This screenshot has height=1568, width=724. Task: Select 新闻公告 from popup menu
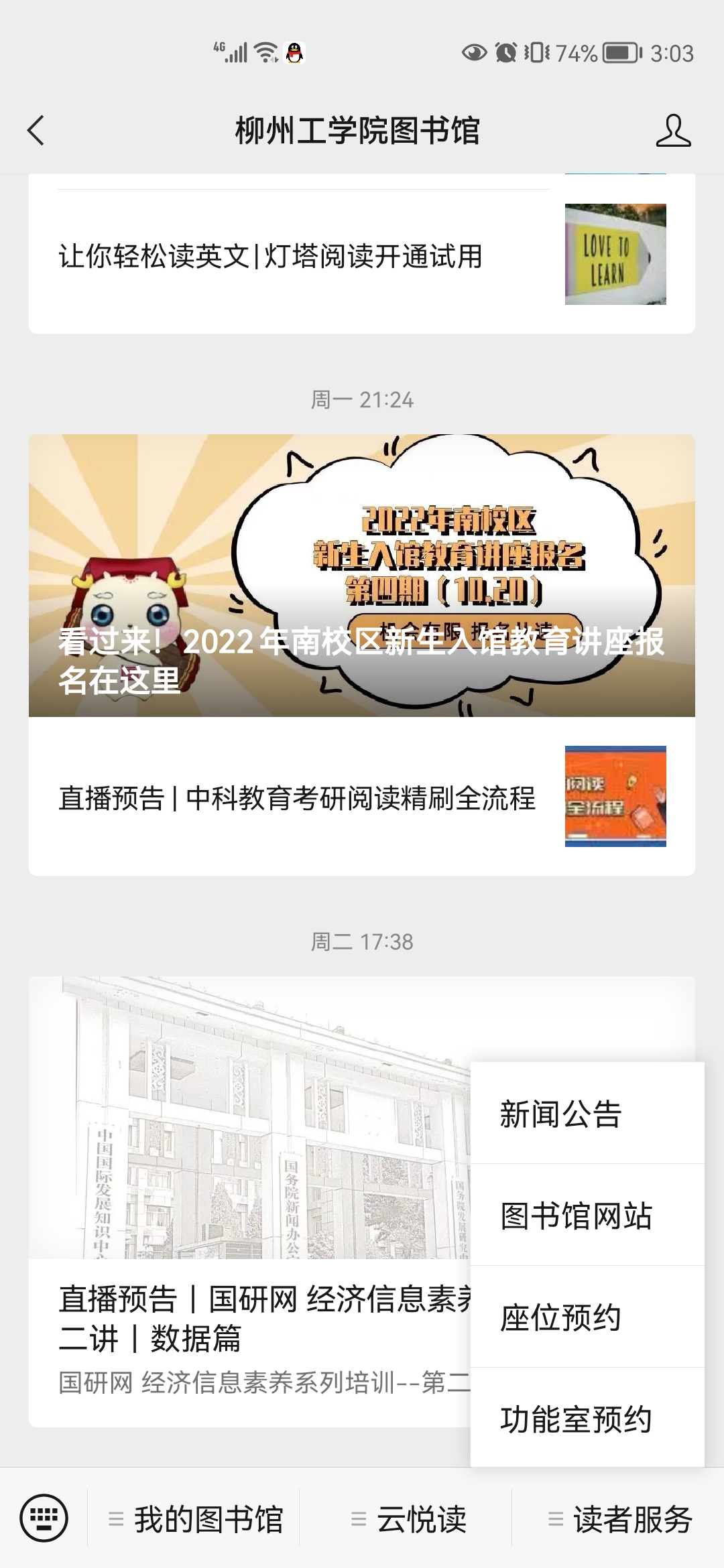(x=587, y=1114)
